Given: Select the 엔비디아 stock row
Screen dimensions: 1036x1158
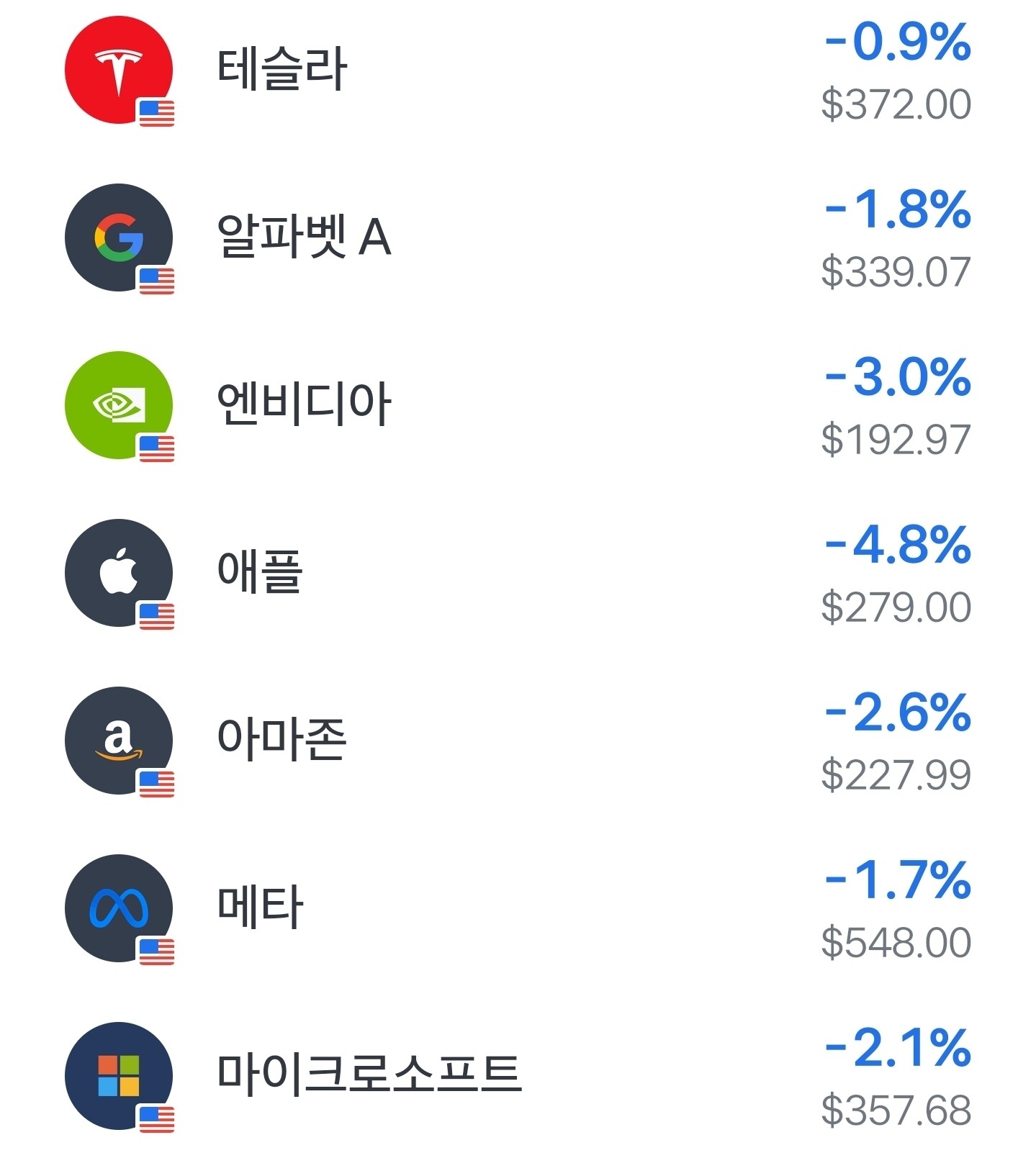Looking at the screenshot, I should 518,406.
